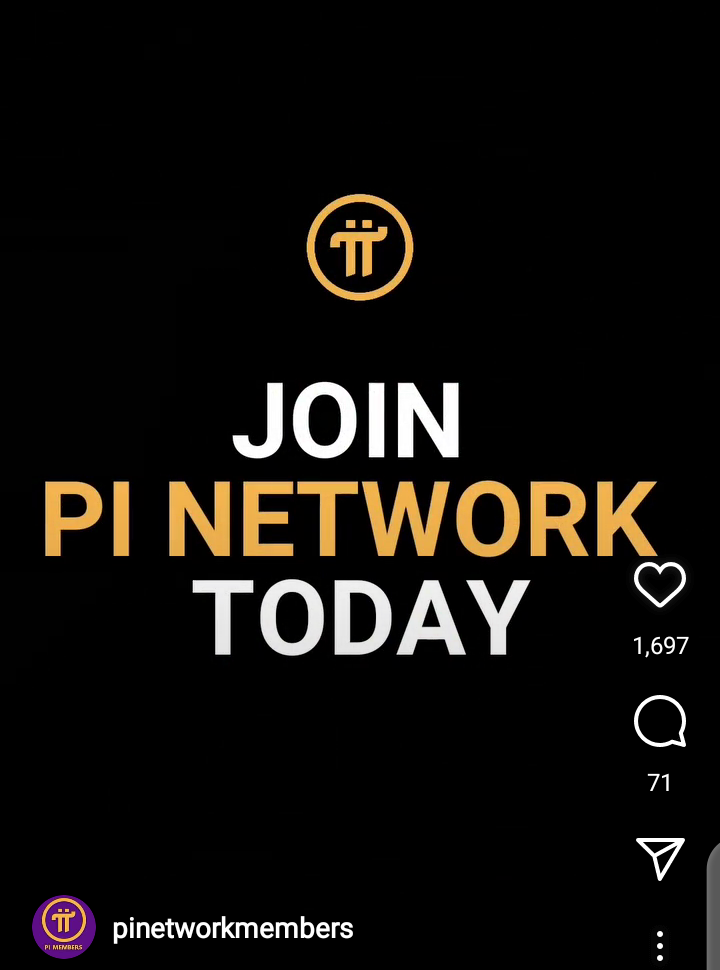The width and height of the screenshot is (720, 970).
Task: Open the pinetworkmembers profile picture
Action: [64, 928]
